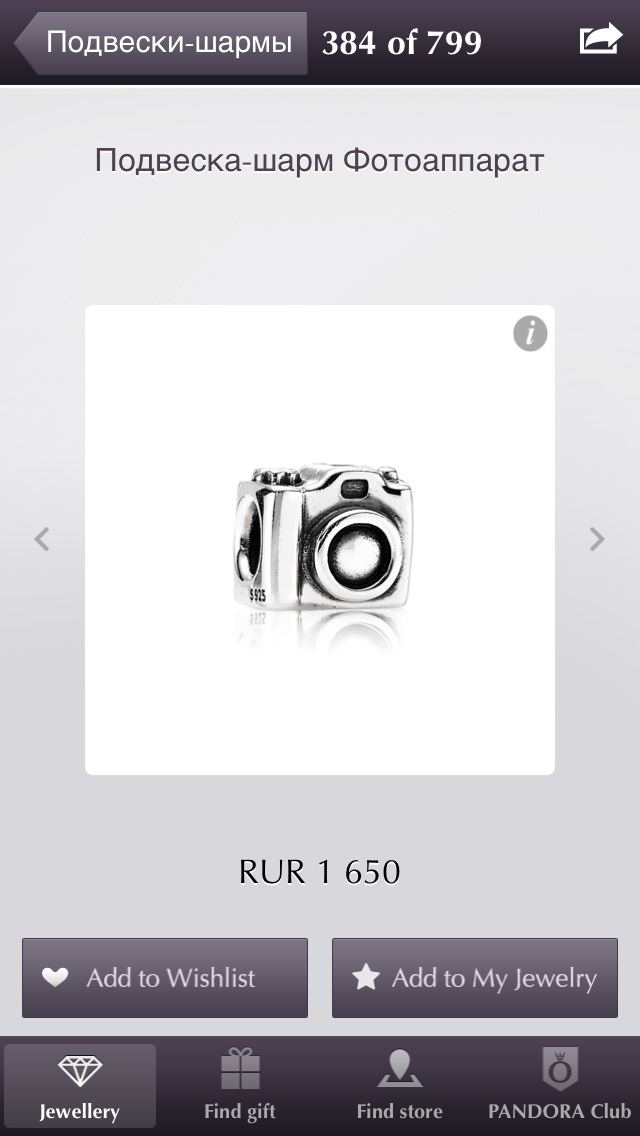
Task: Go back to Подвески-шармы list
Action: coord(161,43)
